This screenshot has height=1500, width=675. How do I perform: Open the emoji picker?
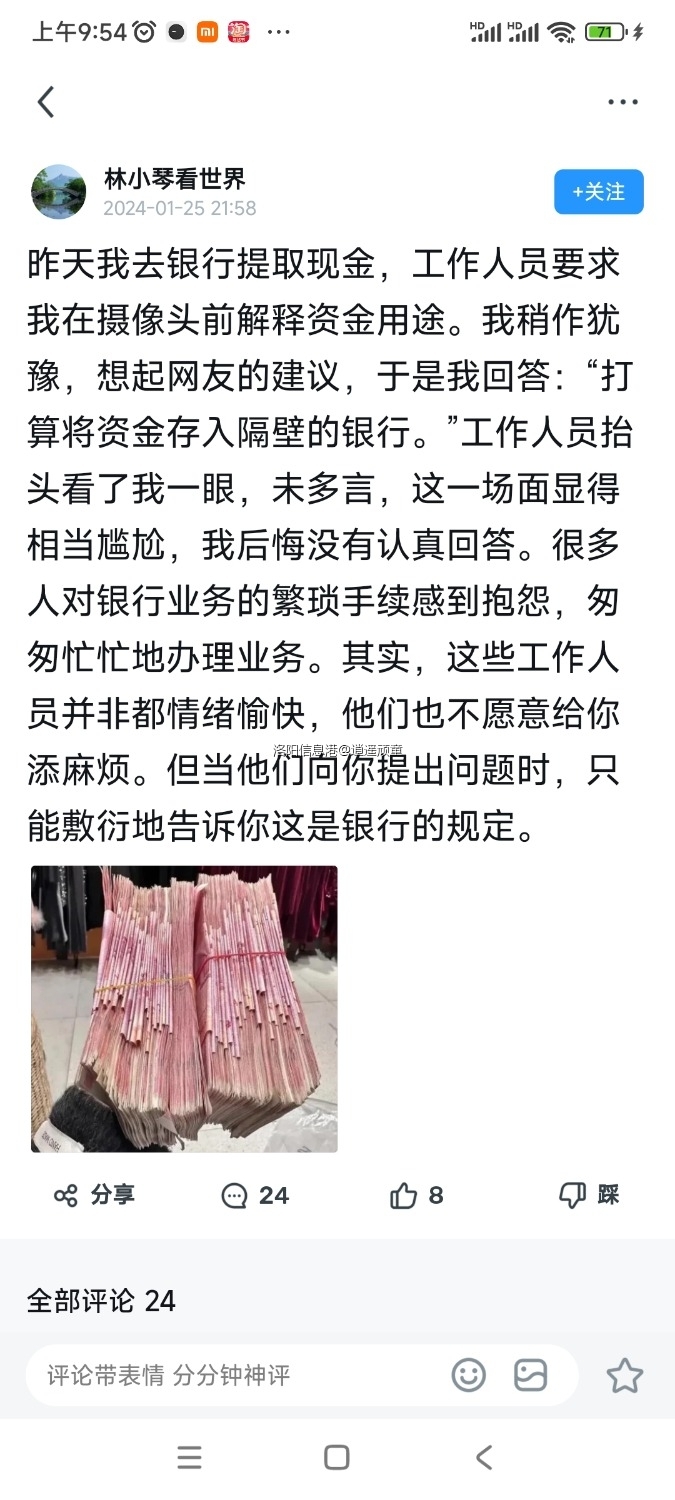(x=468, y=1375)
